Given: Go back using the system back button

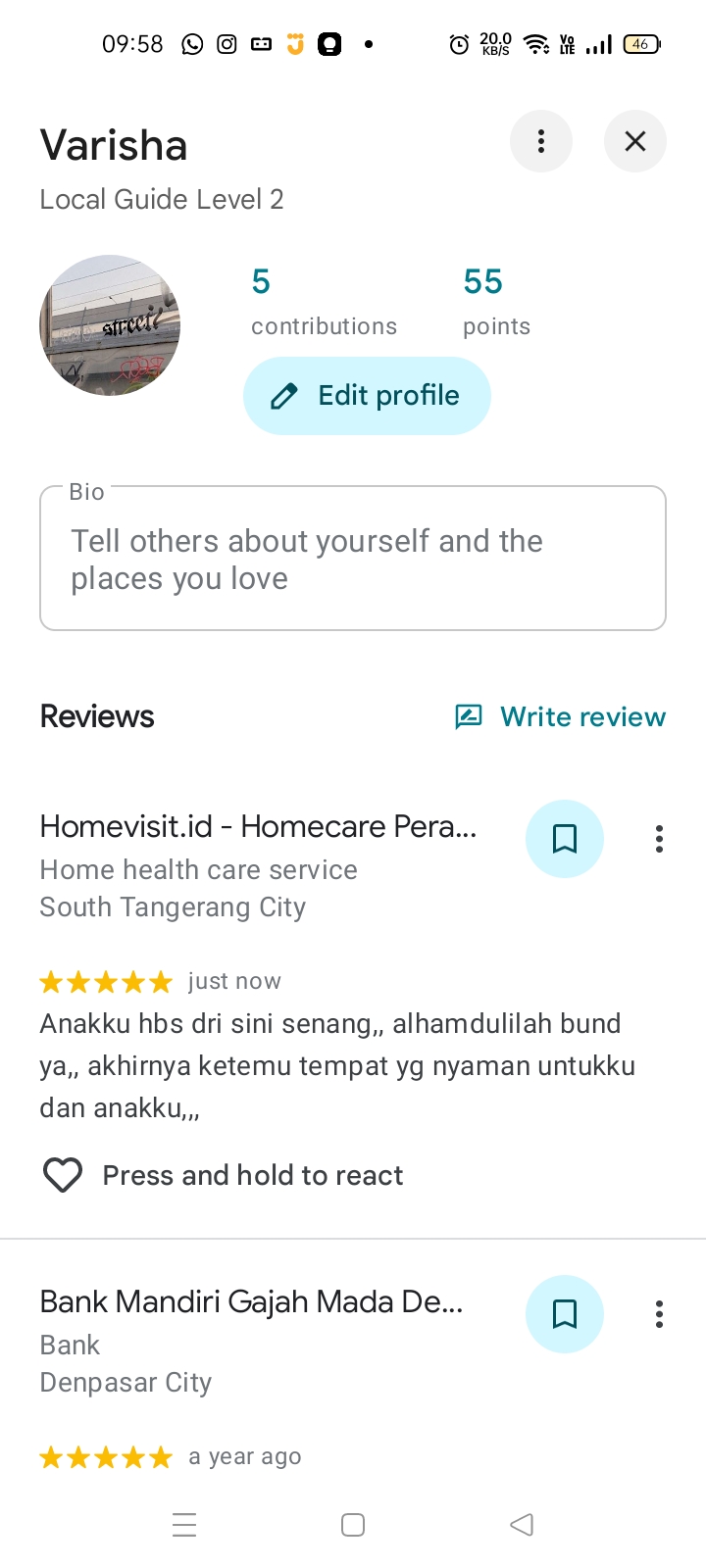Looking at the screenshot, I should pos(522,1525).
